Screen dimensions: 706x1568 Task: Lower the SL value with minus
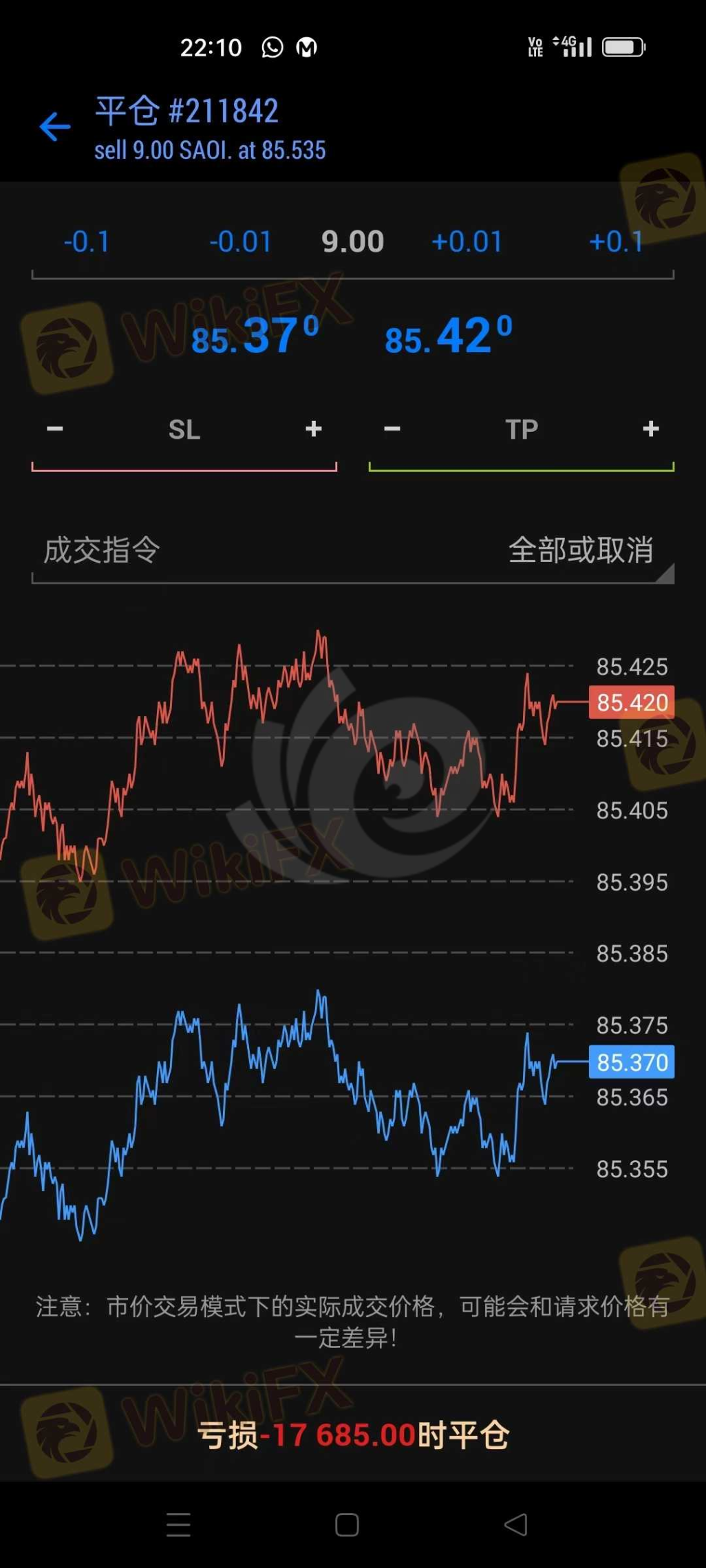(x=55, y=429)
